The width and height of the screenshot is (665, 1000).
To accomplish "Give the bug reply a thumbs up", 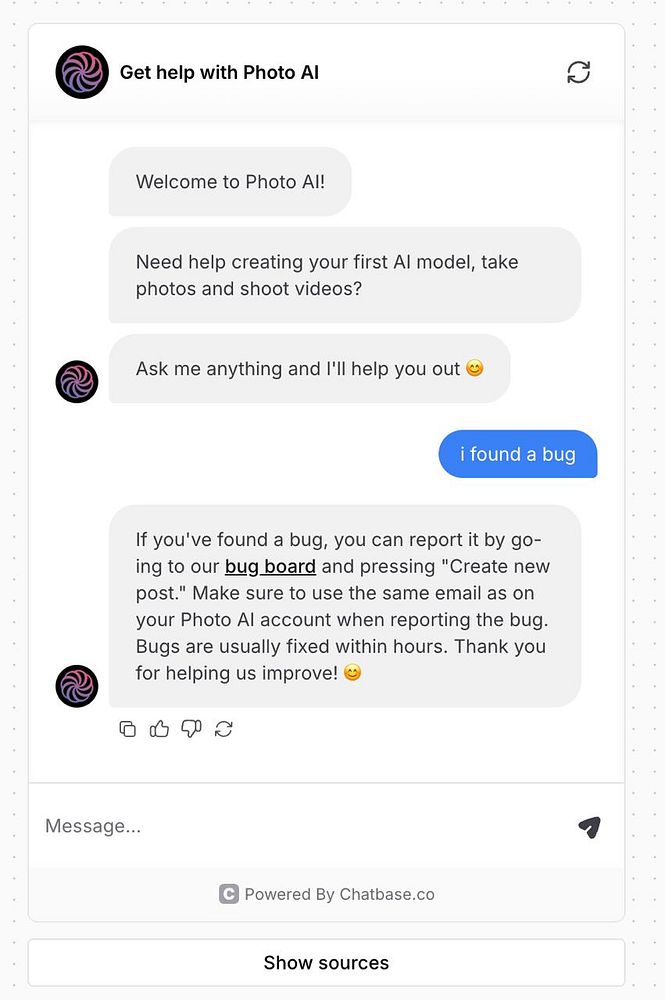I will 159,729.
